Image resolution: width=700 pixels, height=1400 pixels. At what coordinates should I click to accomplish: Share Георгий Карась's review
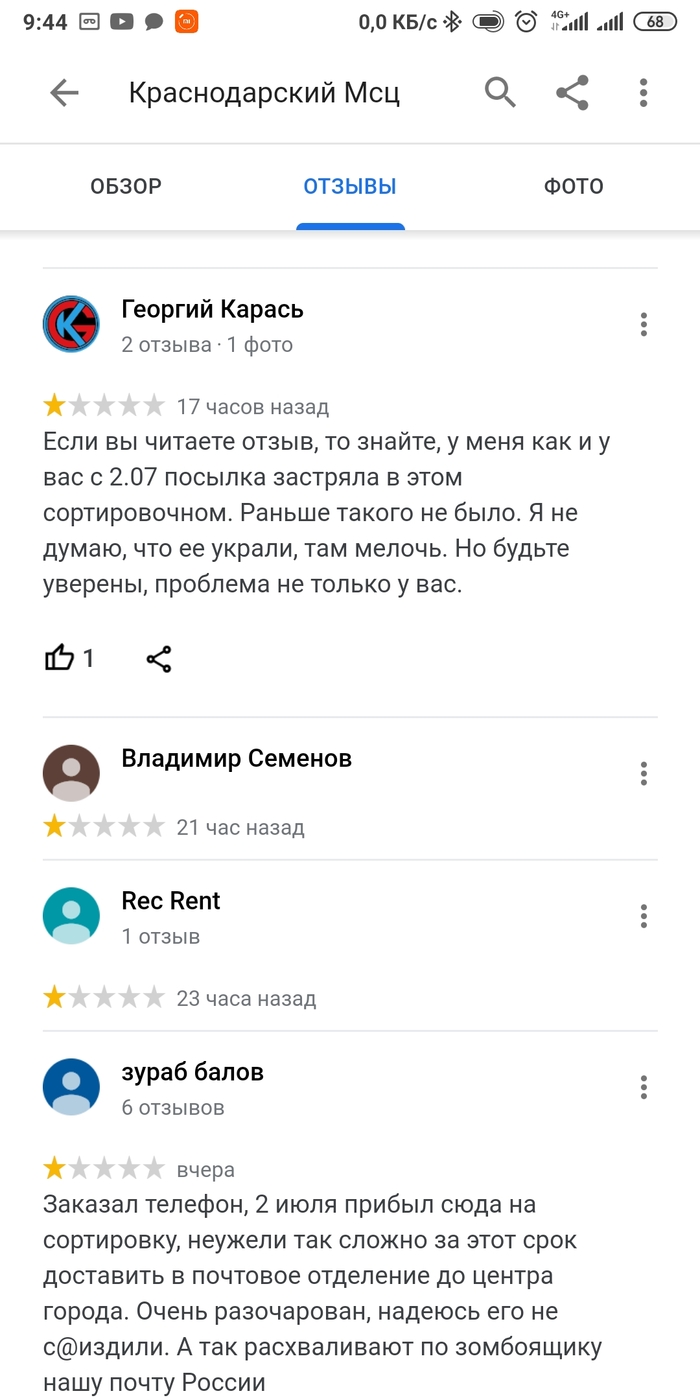[159, 658]
